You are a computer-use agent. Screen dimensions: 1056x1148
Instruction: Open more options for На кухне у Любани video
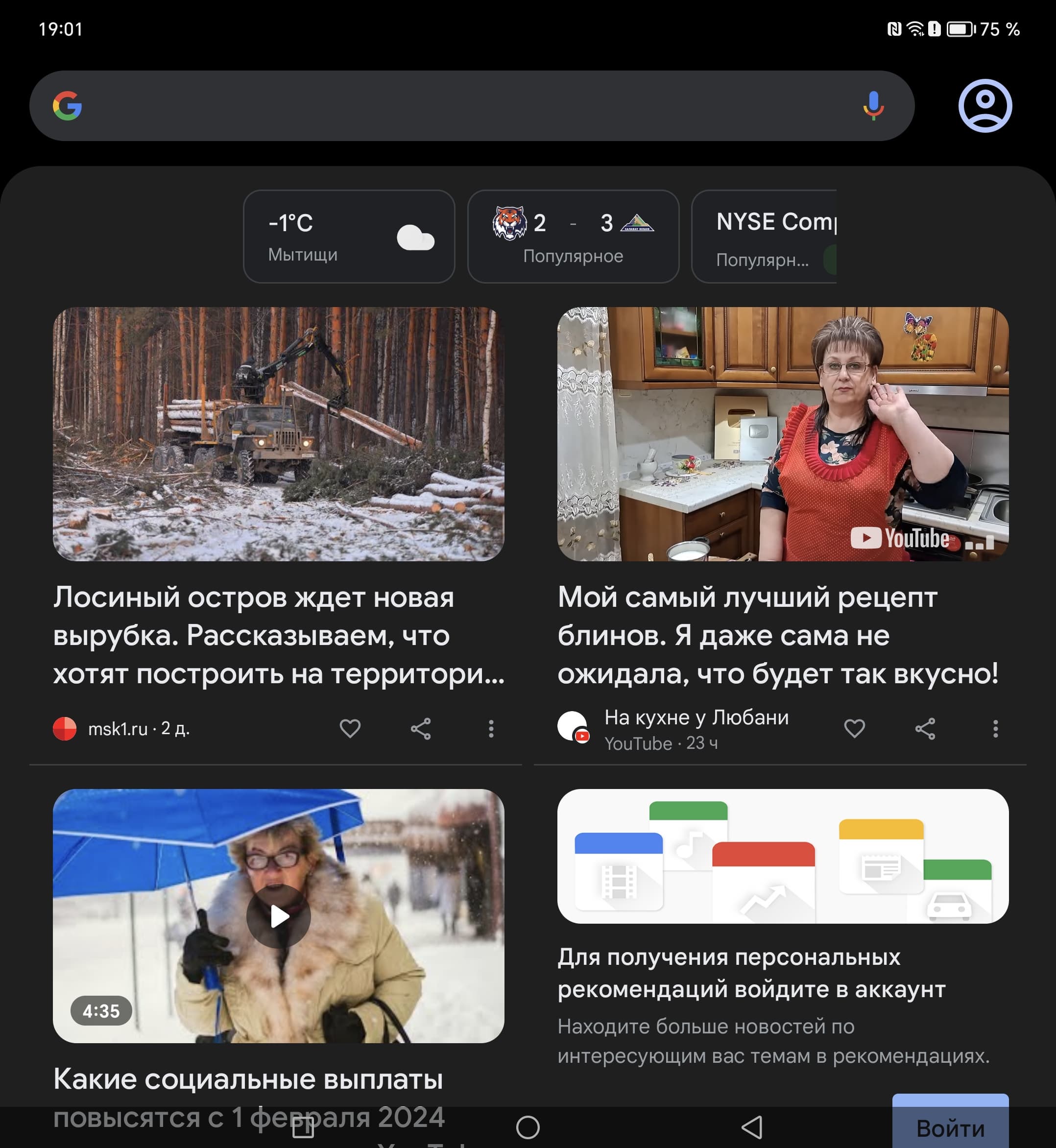tap(995, 729)
